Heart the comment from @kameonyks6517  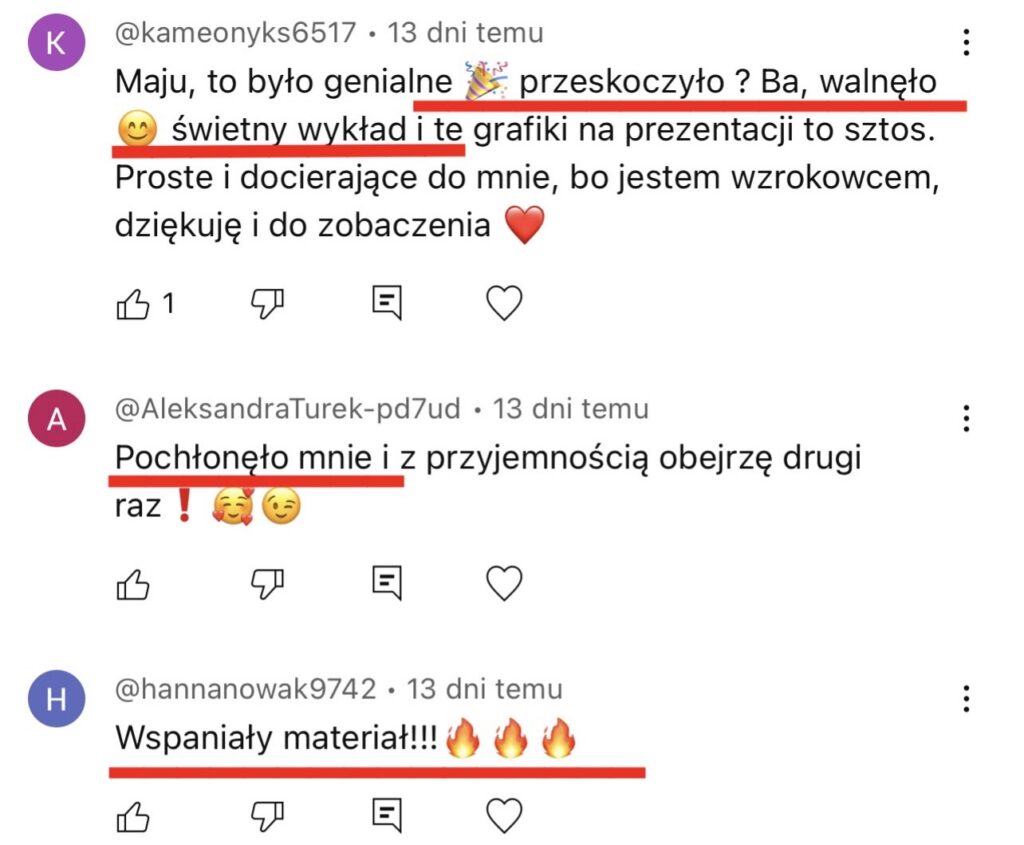(504, 303)
